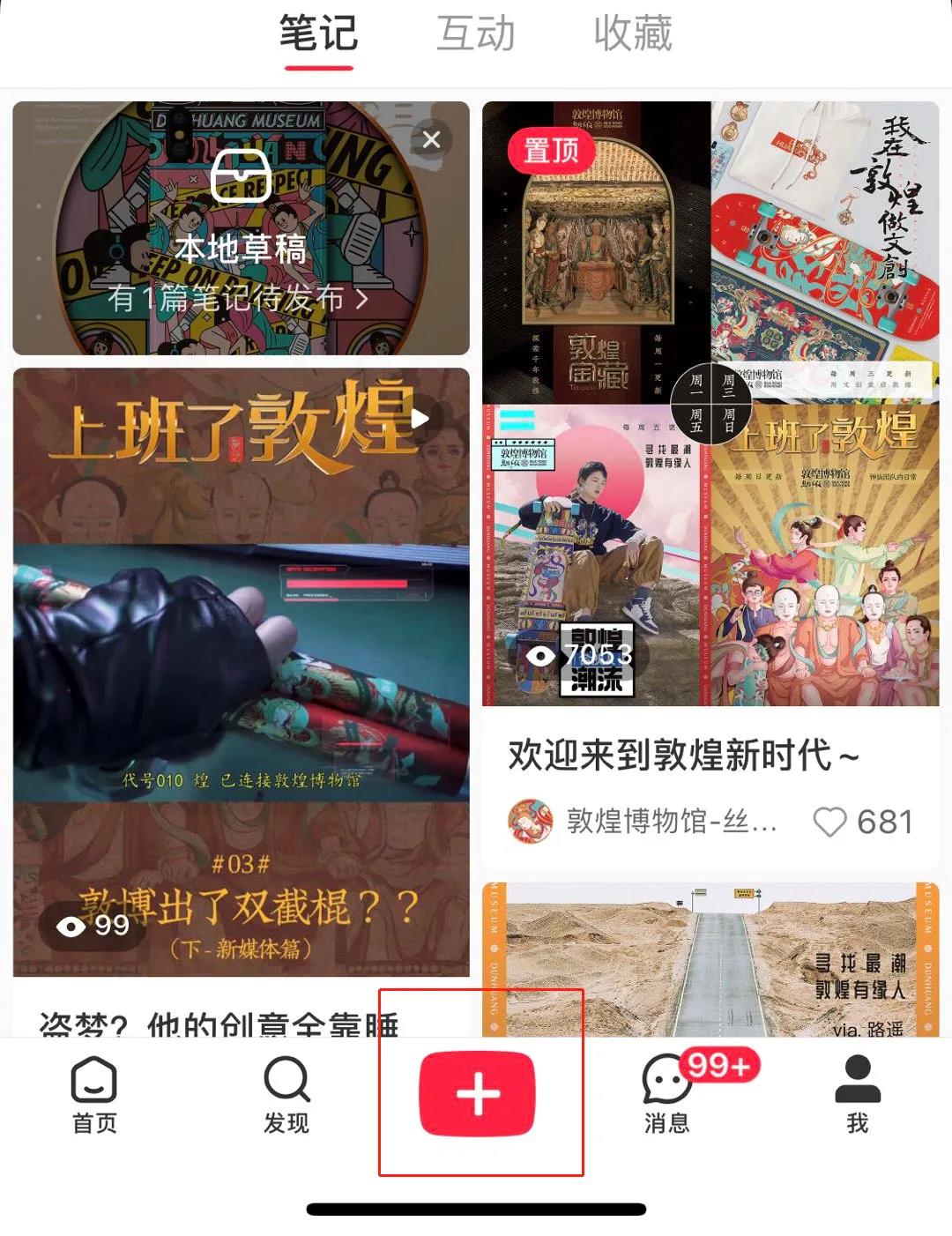Open the pinned 欢迎来到敦煌新时代 note

[710, 406]
